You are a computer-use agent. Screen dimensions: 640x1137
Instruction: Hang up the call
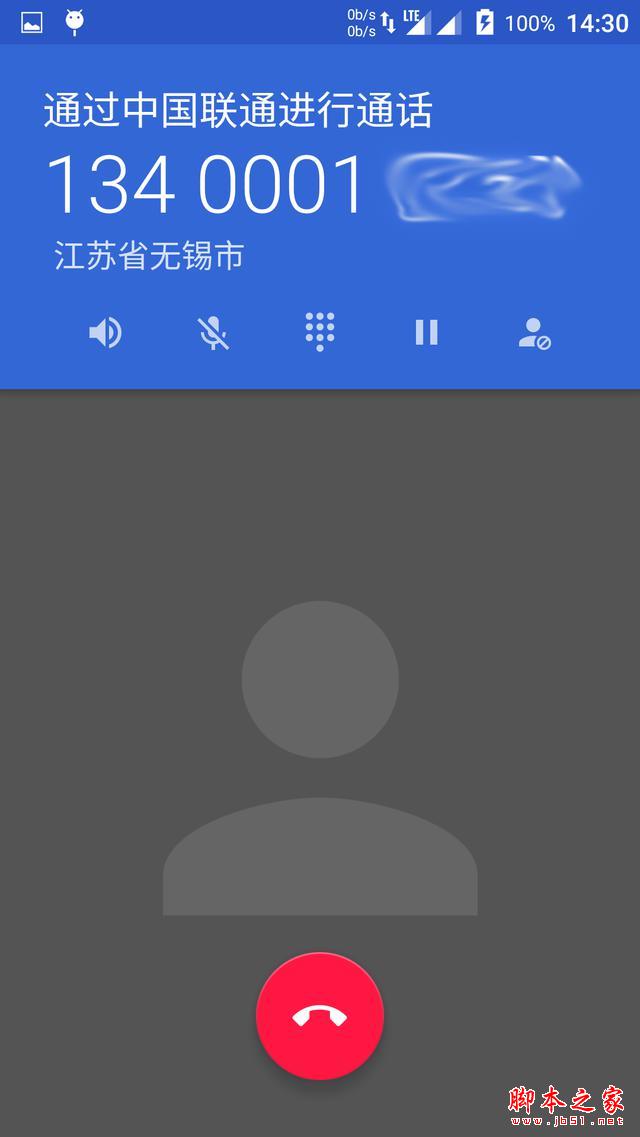click(320, 1016)
